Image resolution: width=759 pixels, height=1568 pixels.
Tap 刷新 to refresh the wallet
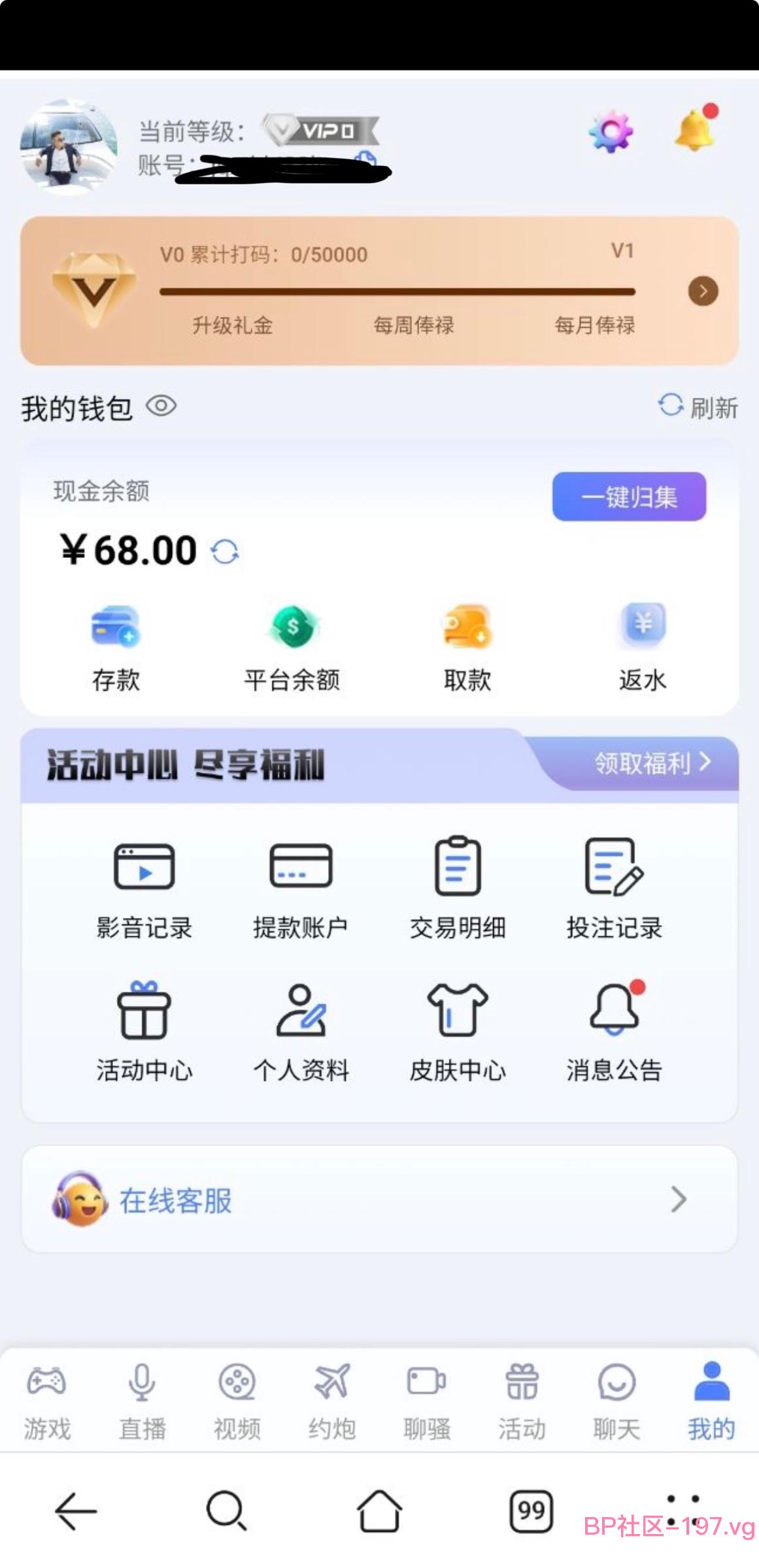coord(698,407)
